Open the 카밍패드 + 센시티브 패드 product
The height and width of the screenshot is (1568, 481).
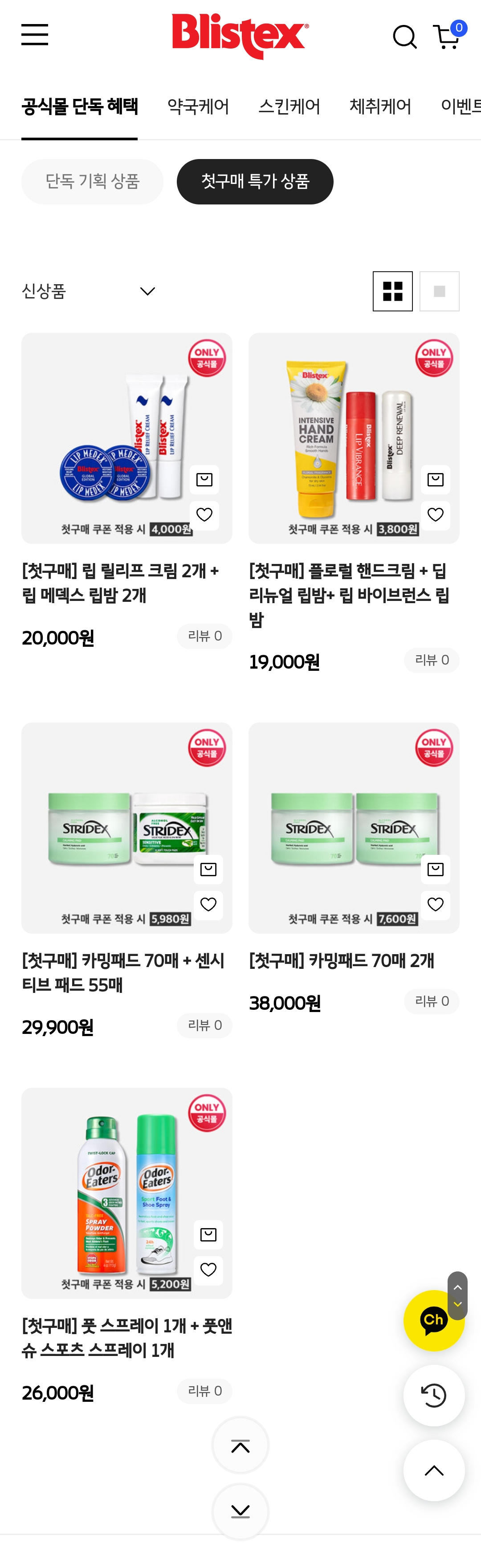pos(124,973)
